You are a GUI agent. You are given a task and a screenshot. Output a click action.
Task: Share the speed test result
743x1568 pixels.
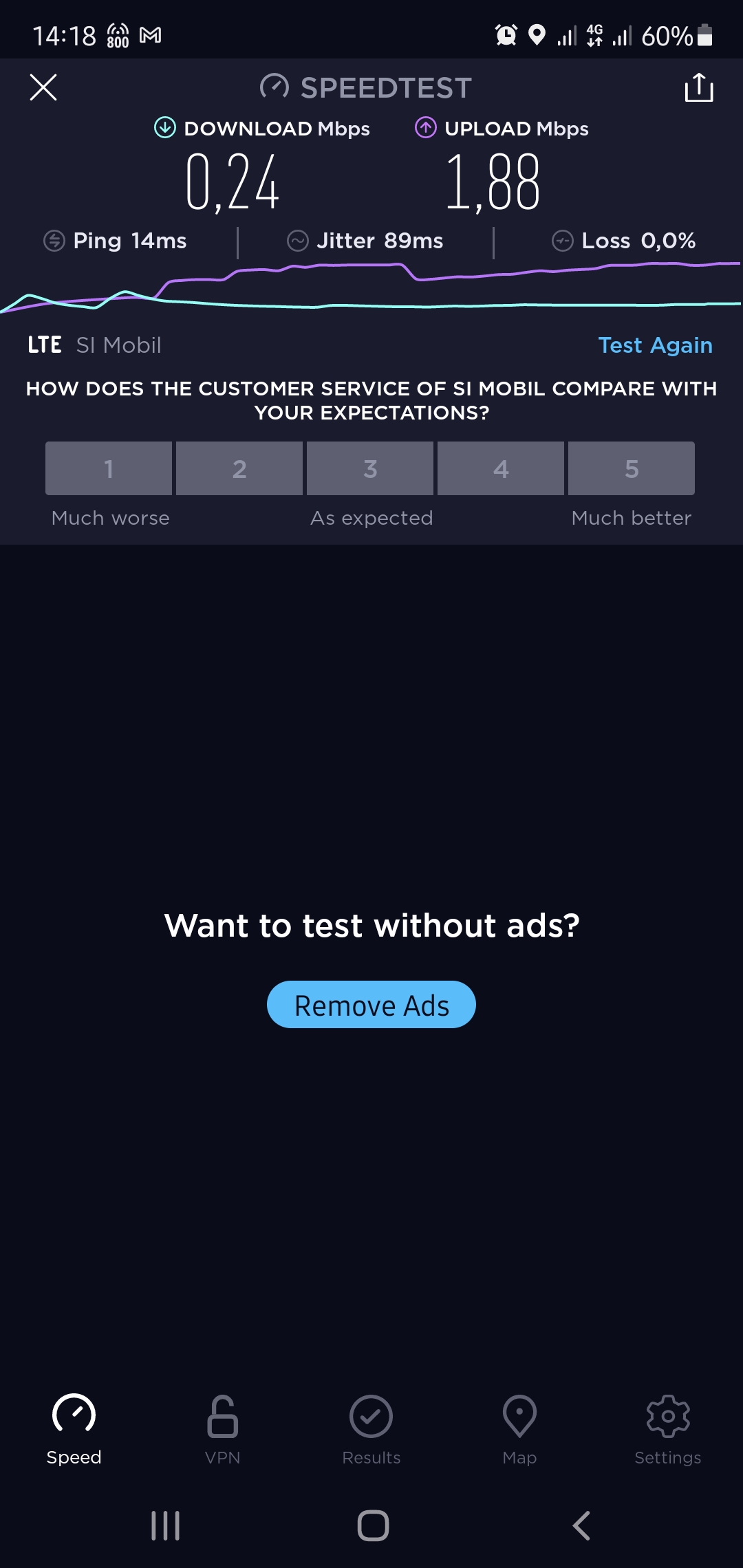click(699, 87)
